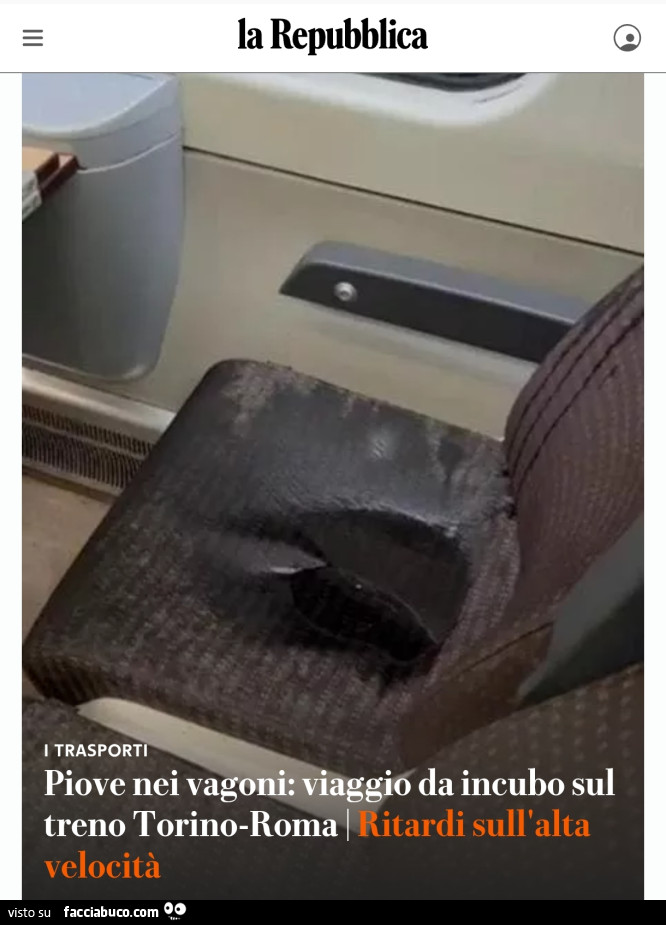Image resolution: width=666 pixels, height=925 pixels.
Task: Open the hamburger navigation menu
Action: pos(33,38)
